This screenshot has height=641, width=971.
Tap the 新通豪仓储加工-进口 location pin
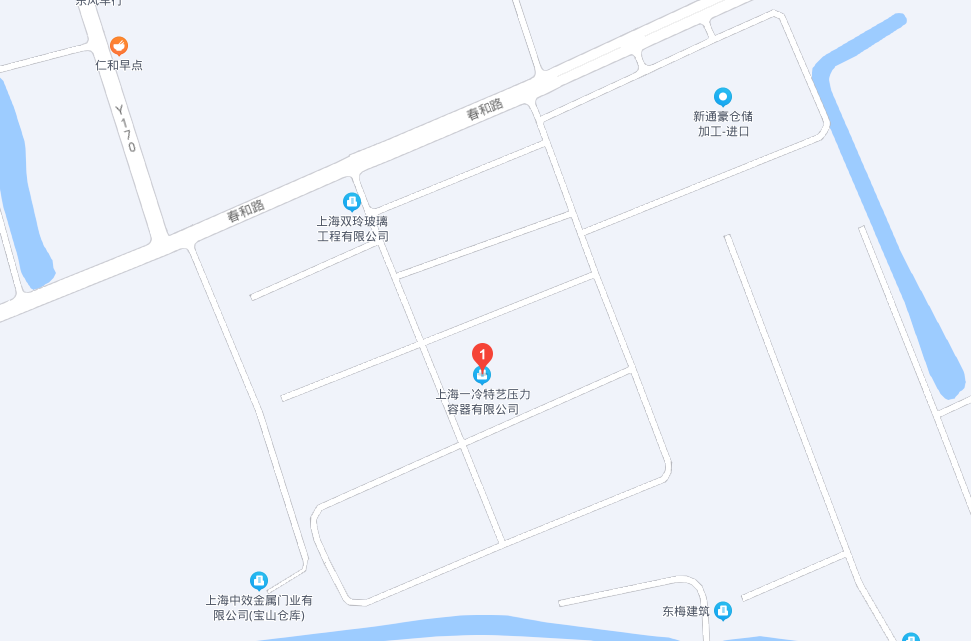[723, 97]
